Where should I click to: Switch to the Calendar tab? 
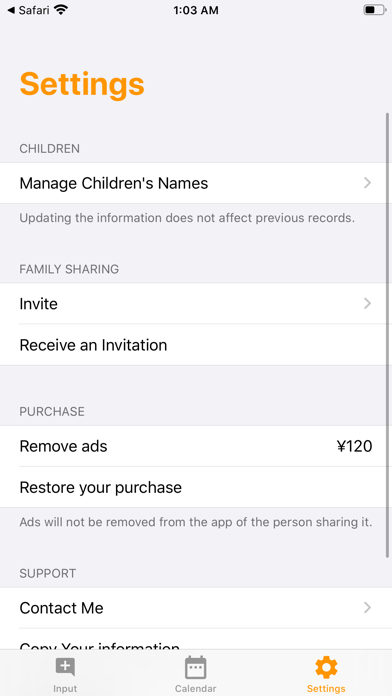tap(195, 675)
